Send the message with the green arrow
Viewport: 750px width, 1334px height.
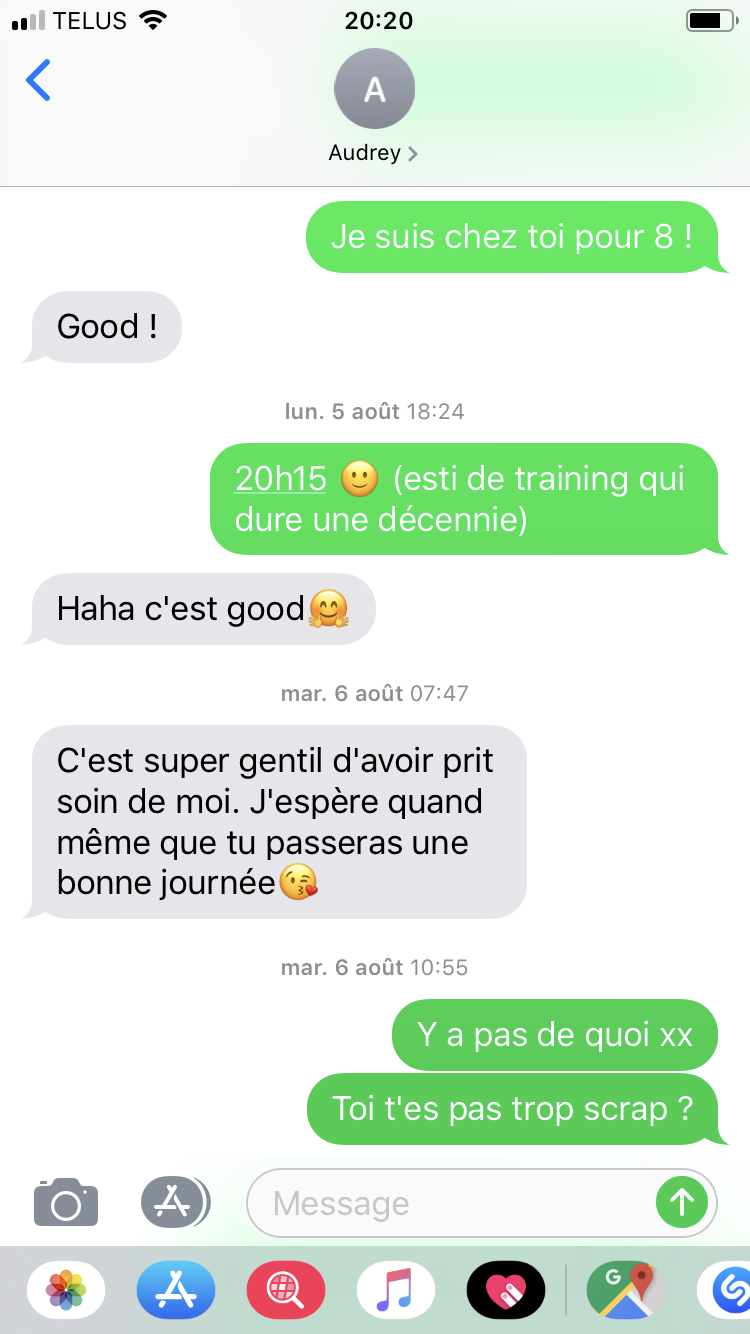click(x=682, y=1202)
